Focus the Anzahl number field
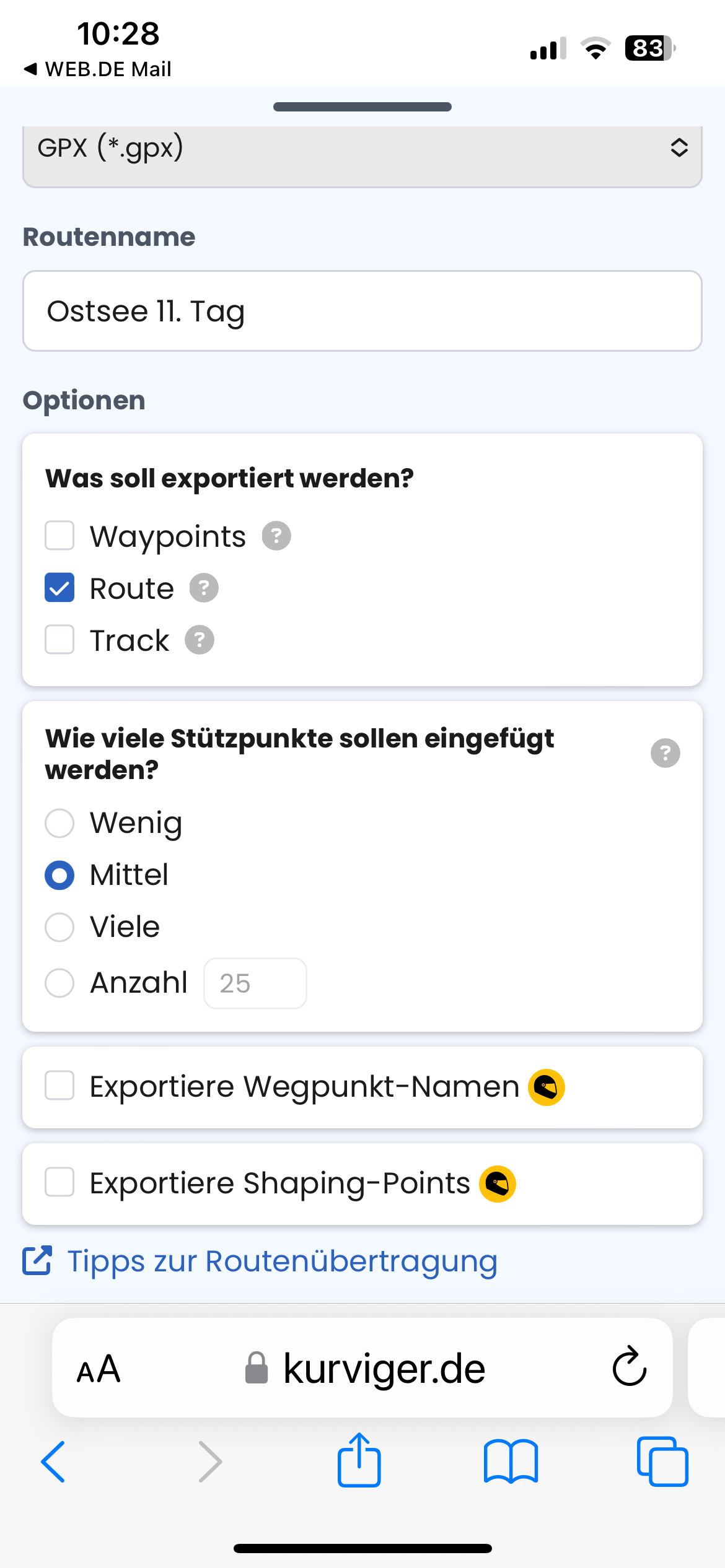Screen dimensions: 725x1568 255,983
